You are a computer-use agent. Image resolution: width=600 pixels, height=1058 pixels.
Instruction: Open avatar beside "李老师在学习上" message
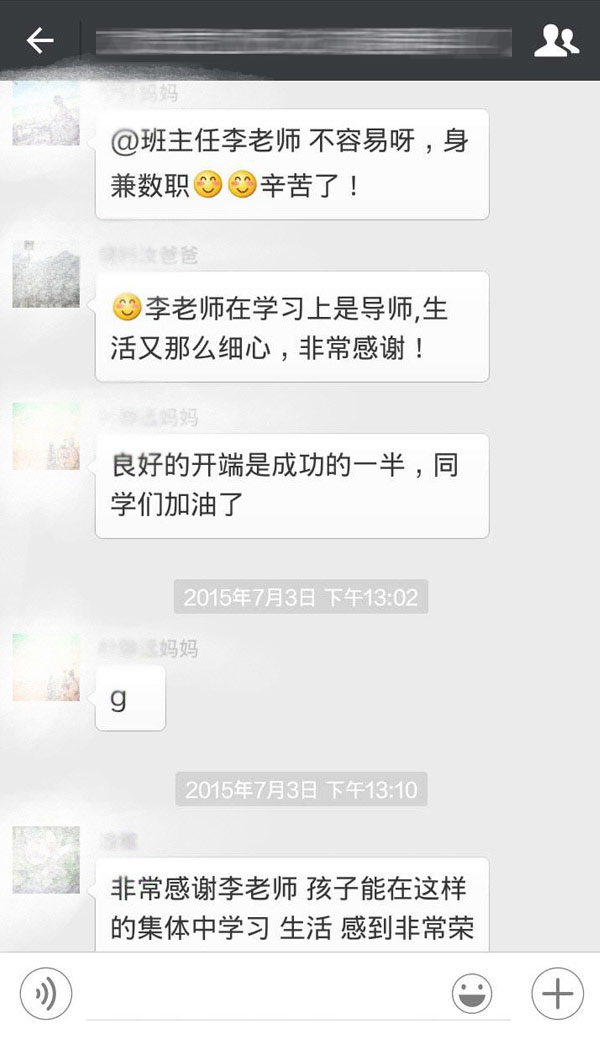coord(46,273)
